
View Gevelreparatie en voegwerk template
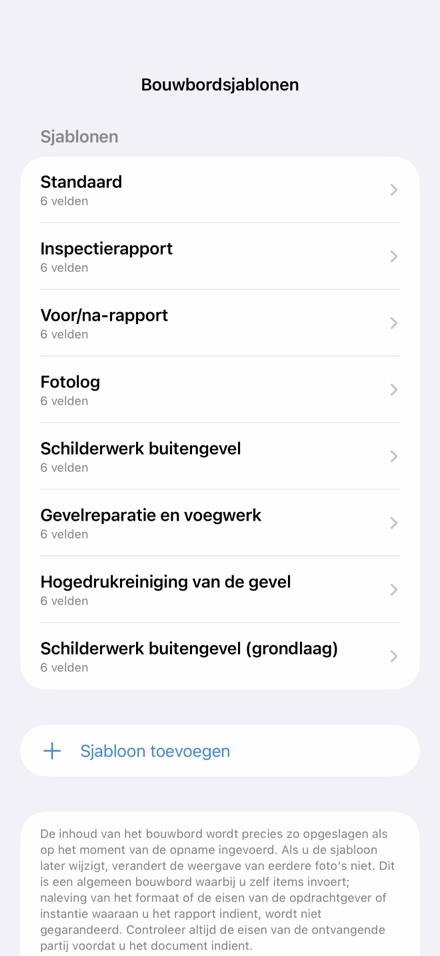coord(220,523)
